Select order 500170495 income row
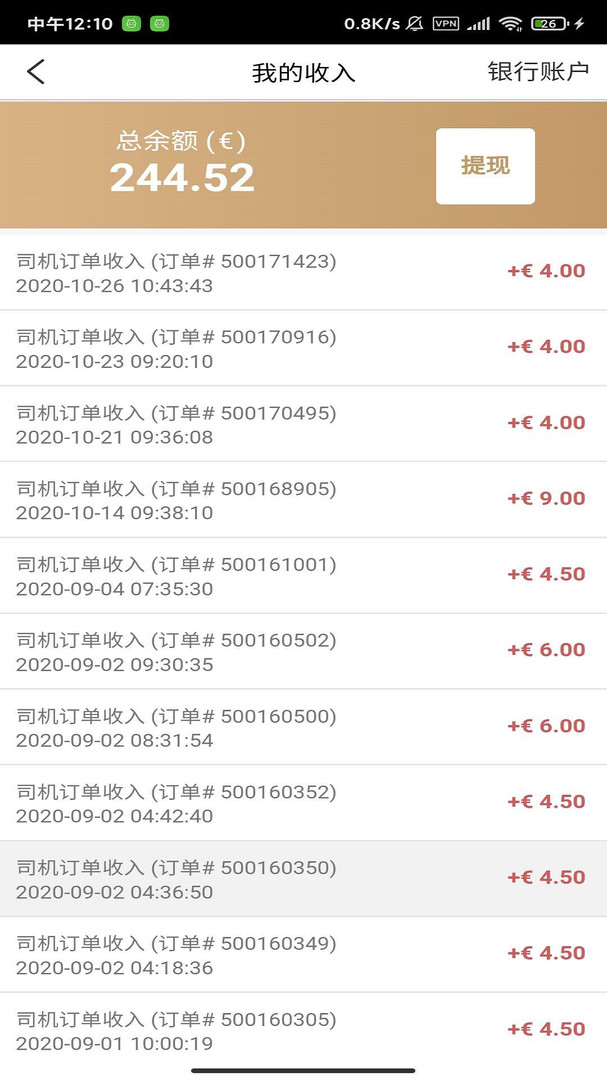The image size is (607, 1080). tap(303, 424)
